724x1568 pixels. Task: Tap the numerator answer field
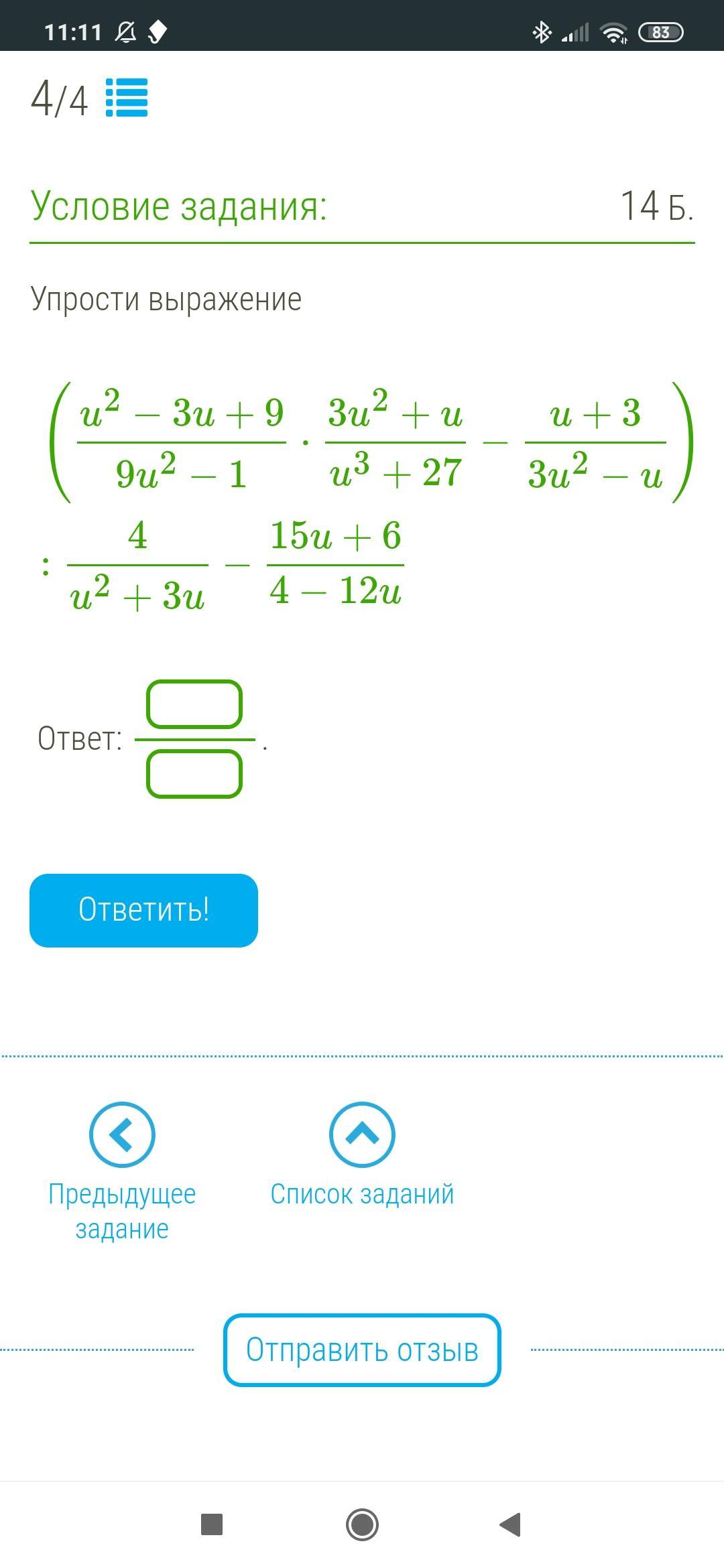pyautogui.click(x=194, y=704)
